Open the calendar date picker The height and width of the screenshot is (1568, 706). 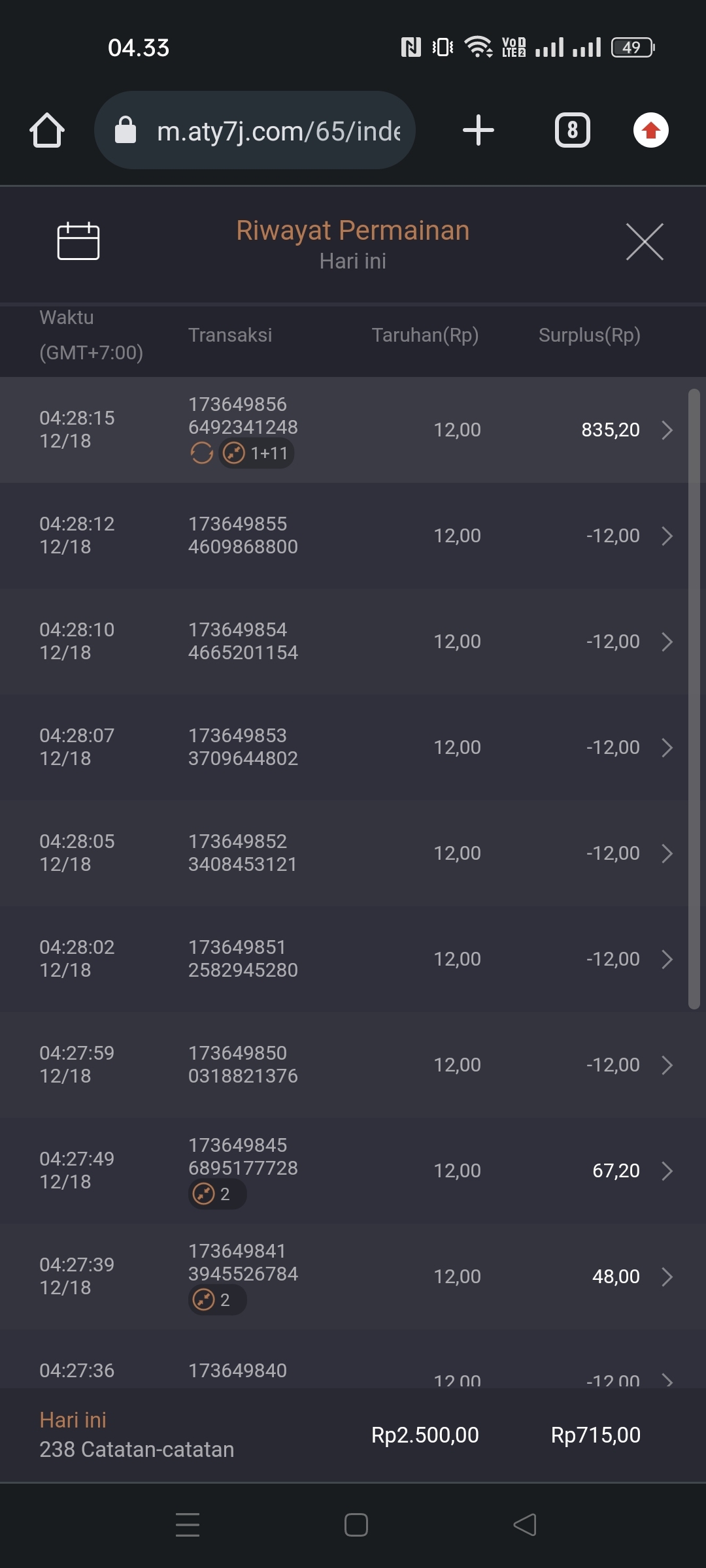[78, 242]
